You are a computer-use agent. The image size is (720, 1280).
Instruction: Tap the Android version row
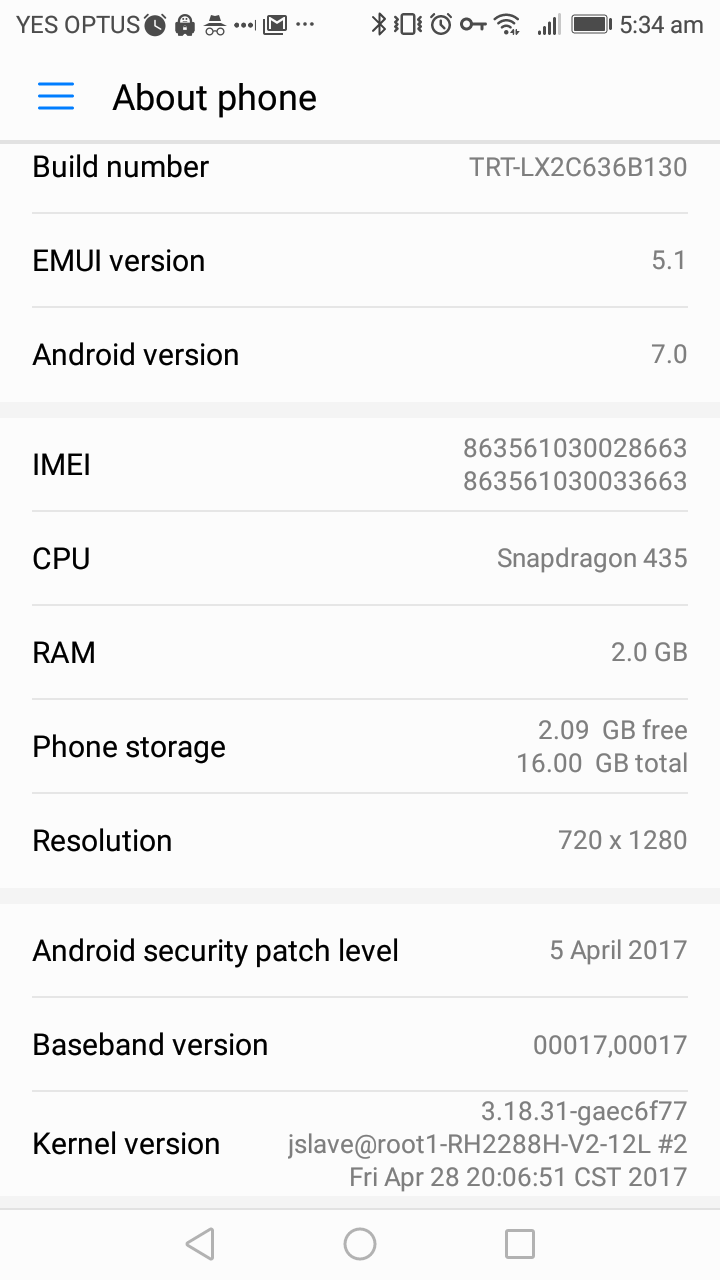[360, 354]
